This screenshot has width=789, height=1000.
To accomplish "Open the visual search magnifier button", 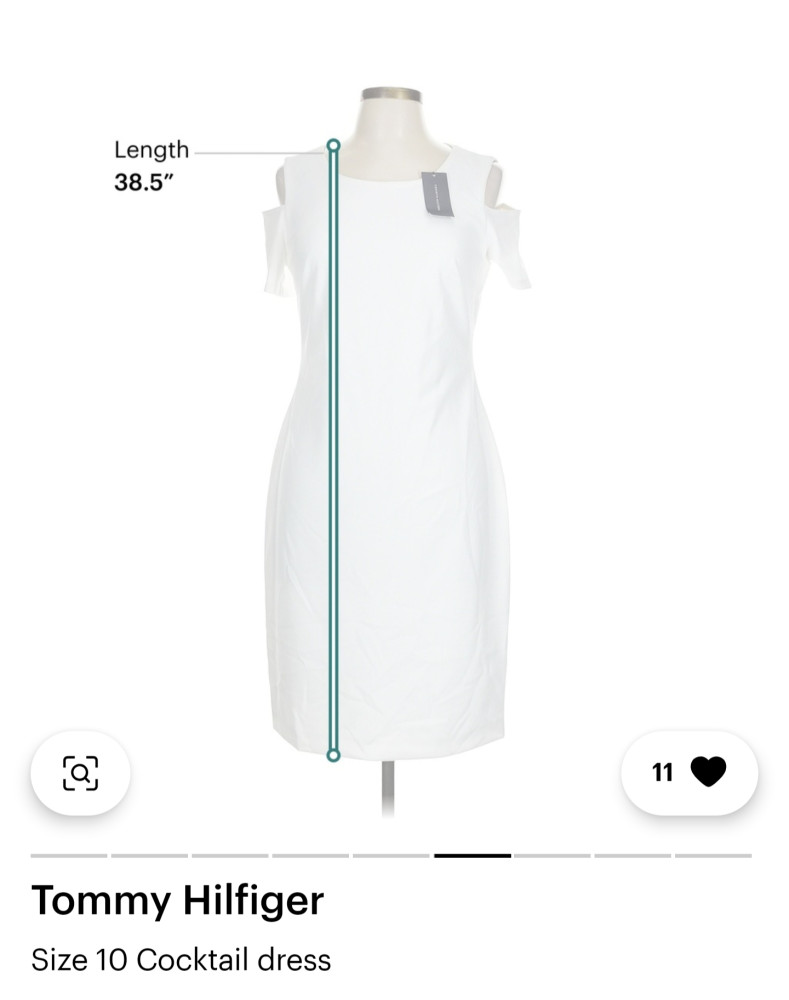I will [x=81, y=773].
